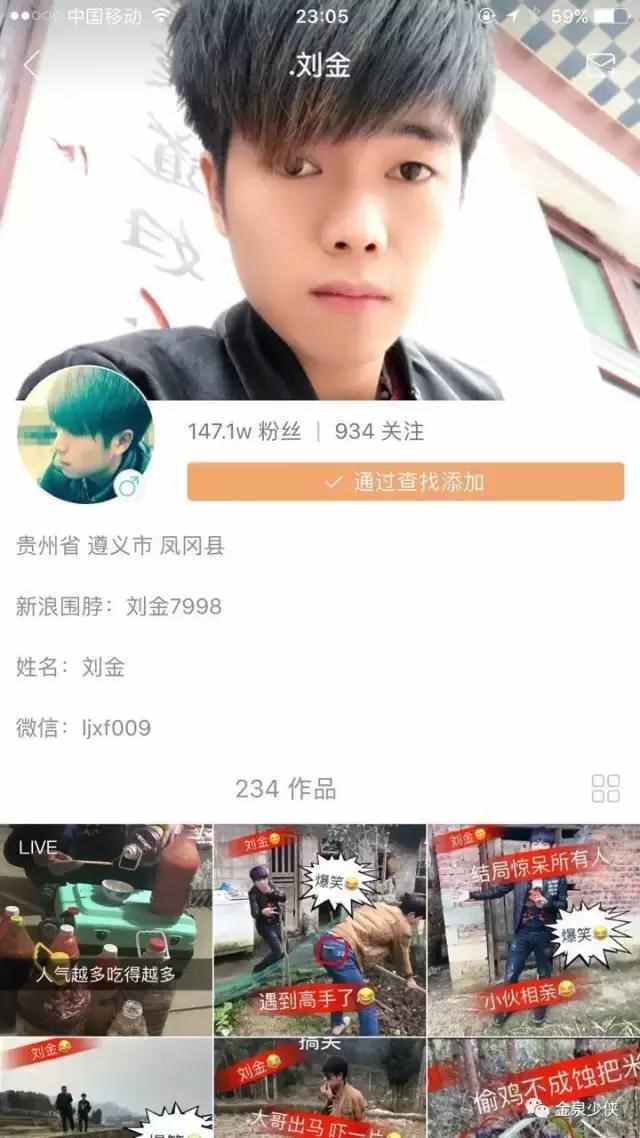Watch the video 大哥出马吓一片

click(320, 1088)
